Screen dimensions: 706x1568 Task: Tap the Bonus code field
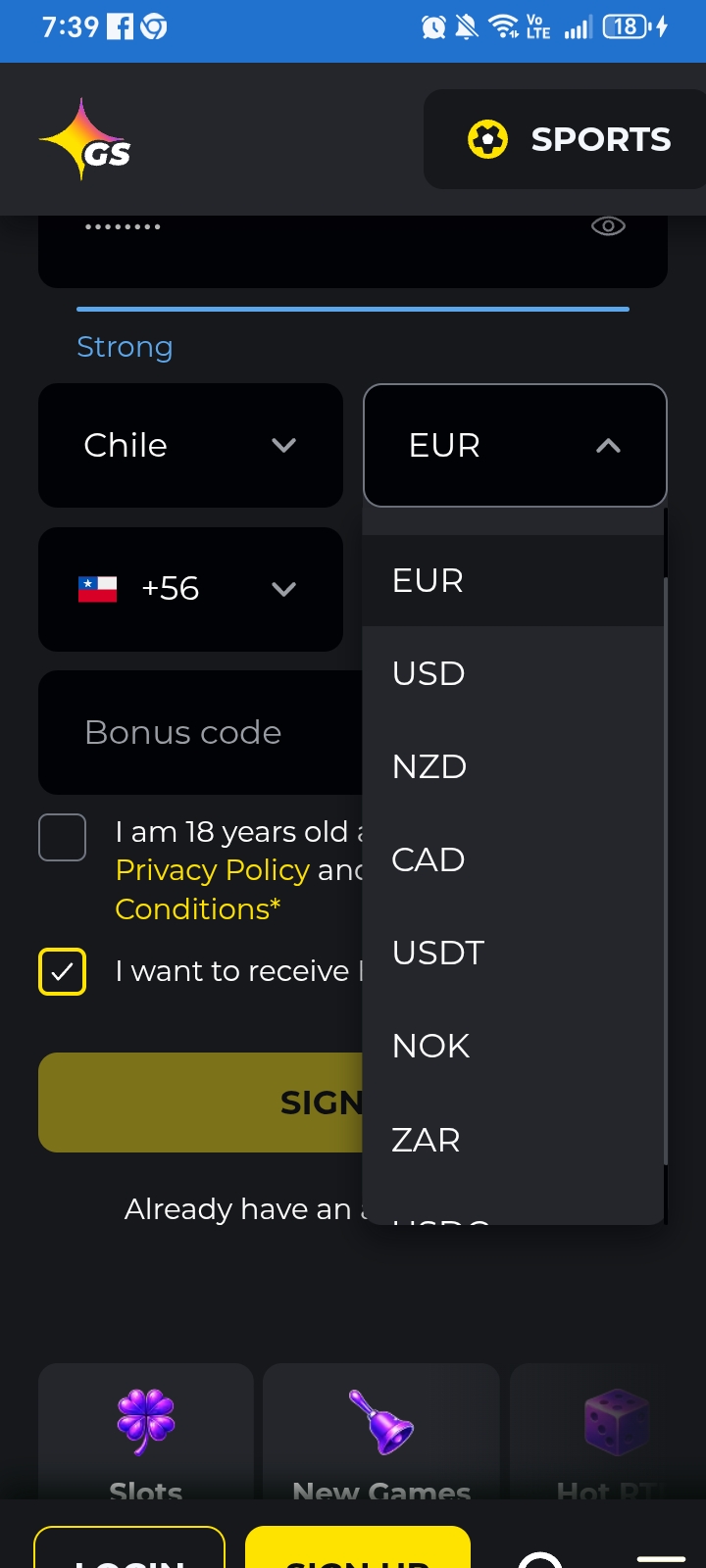pos(196,732)
